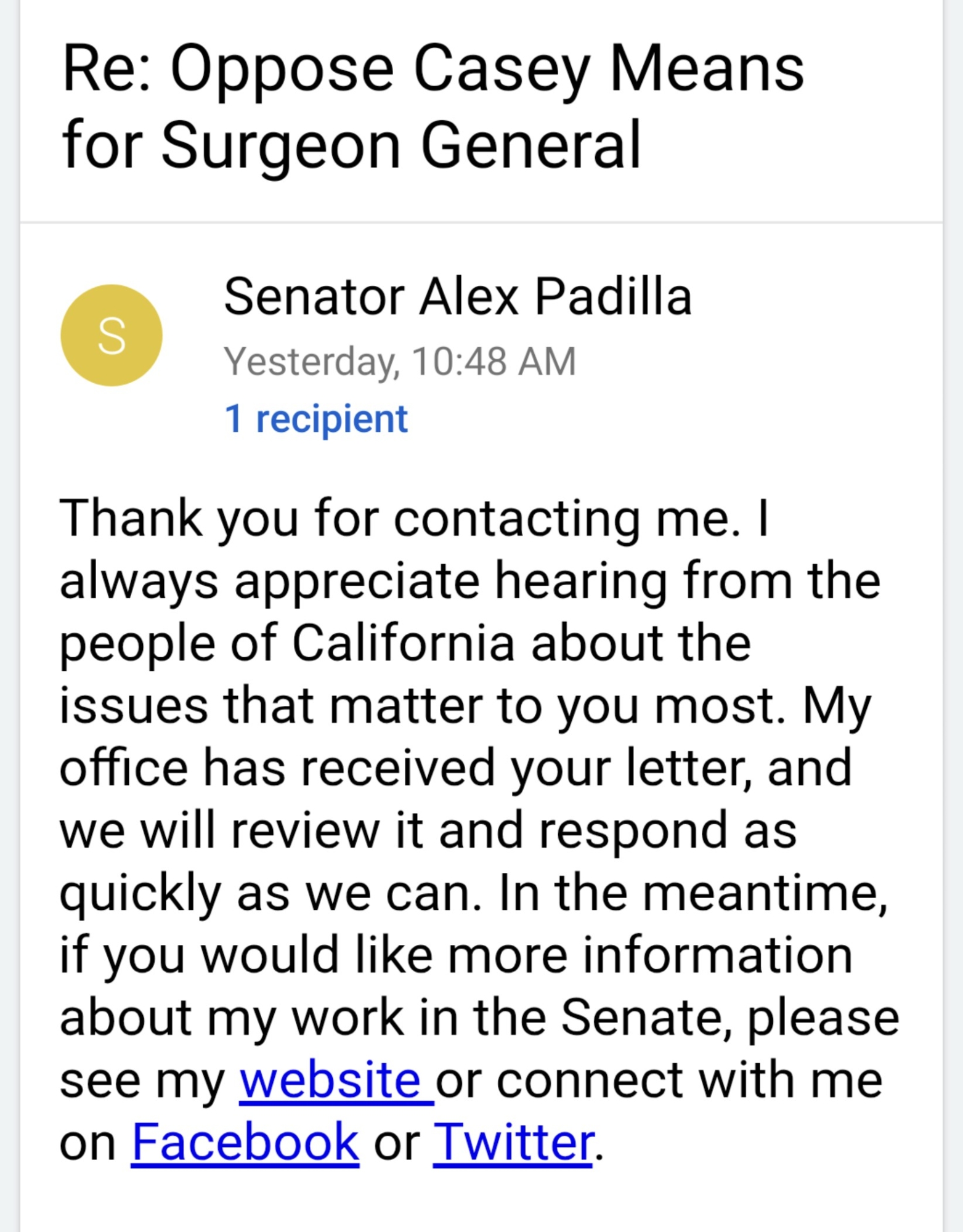Expand the 1 recipient details
This screenshot has width=963, height=1232.
click(x=315, y=419)
